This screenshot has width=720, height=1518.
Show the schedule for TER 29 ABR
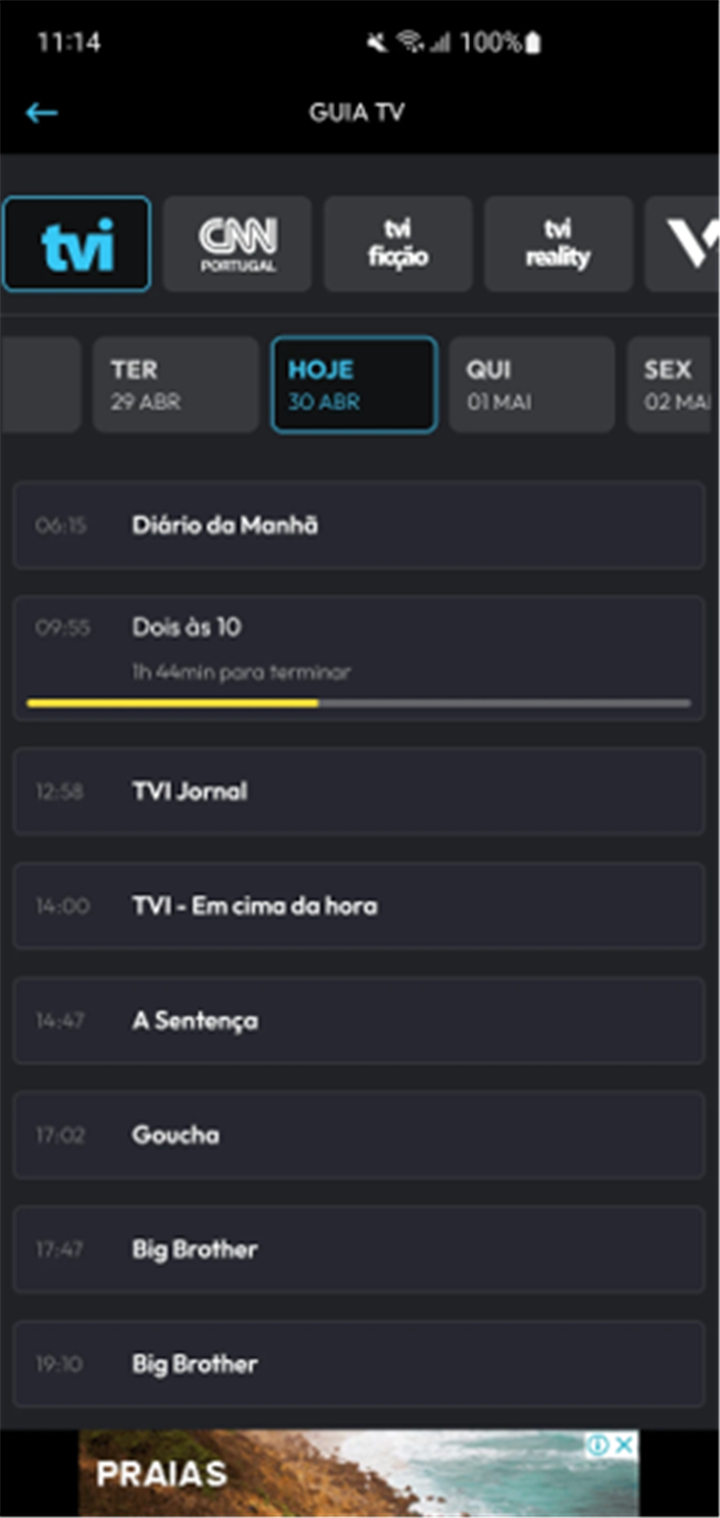coord(176,385)
